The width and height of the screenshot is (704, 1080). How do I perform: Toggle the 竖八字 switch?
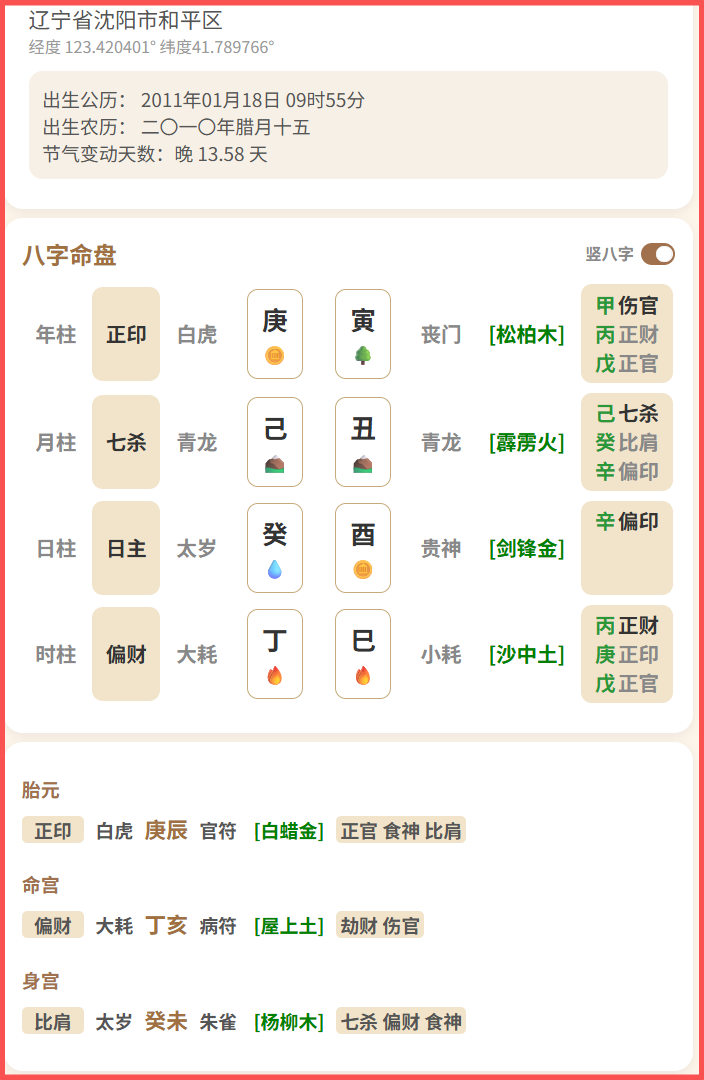click(x=657, y=254)
